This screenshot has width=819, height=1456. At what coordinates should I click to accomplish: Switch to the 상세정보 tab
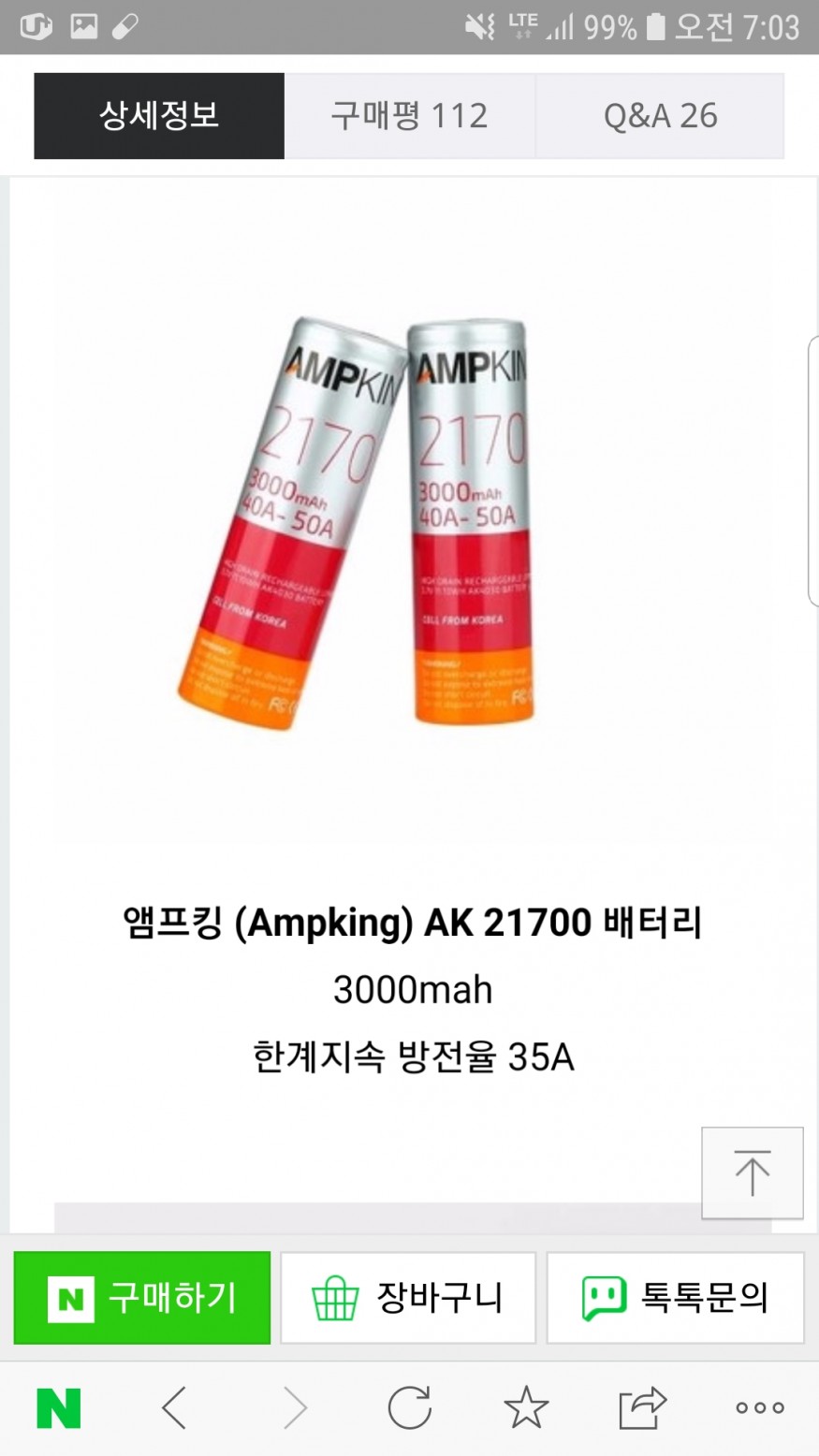(x=159, y=116)
